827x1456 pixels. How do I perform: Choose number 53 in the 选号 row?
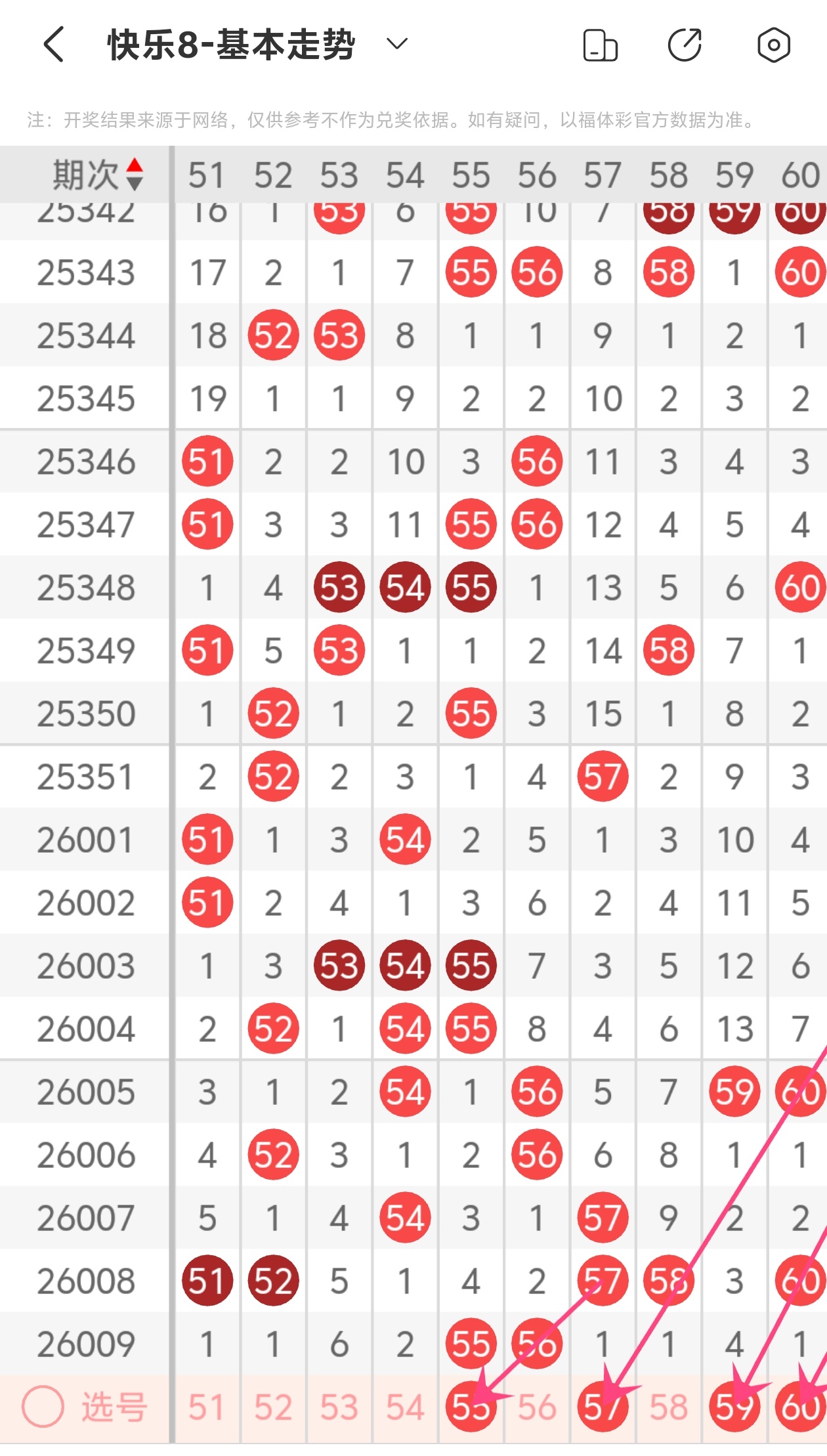click(x=339, y=1407)
